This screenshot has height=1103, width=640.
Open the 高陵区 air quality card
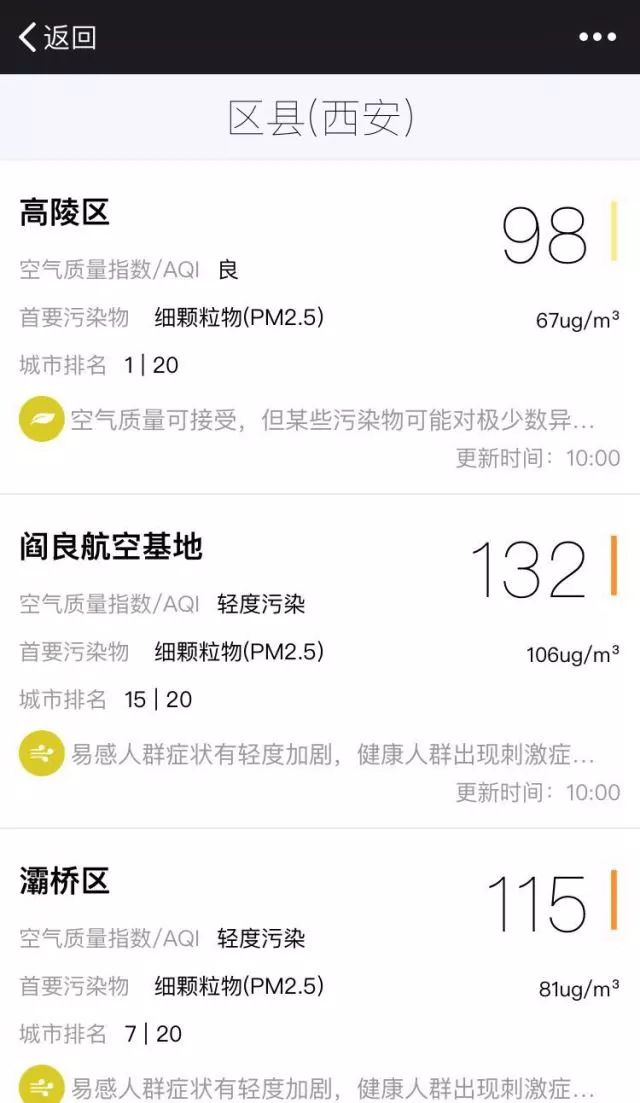[x=320, y=327]
